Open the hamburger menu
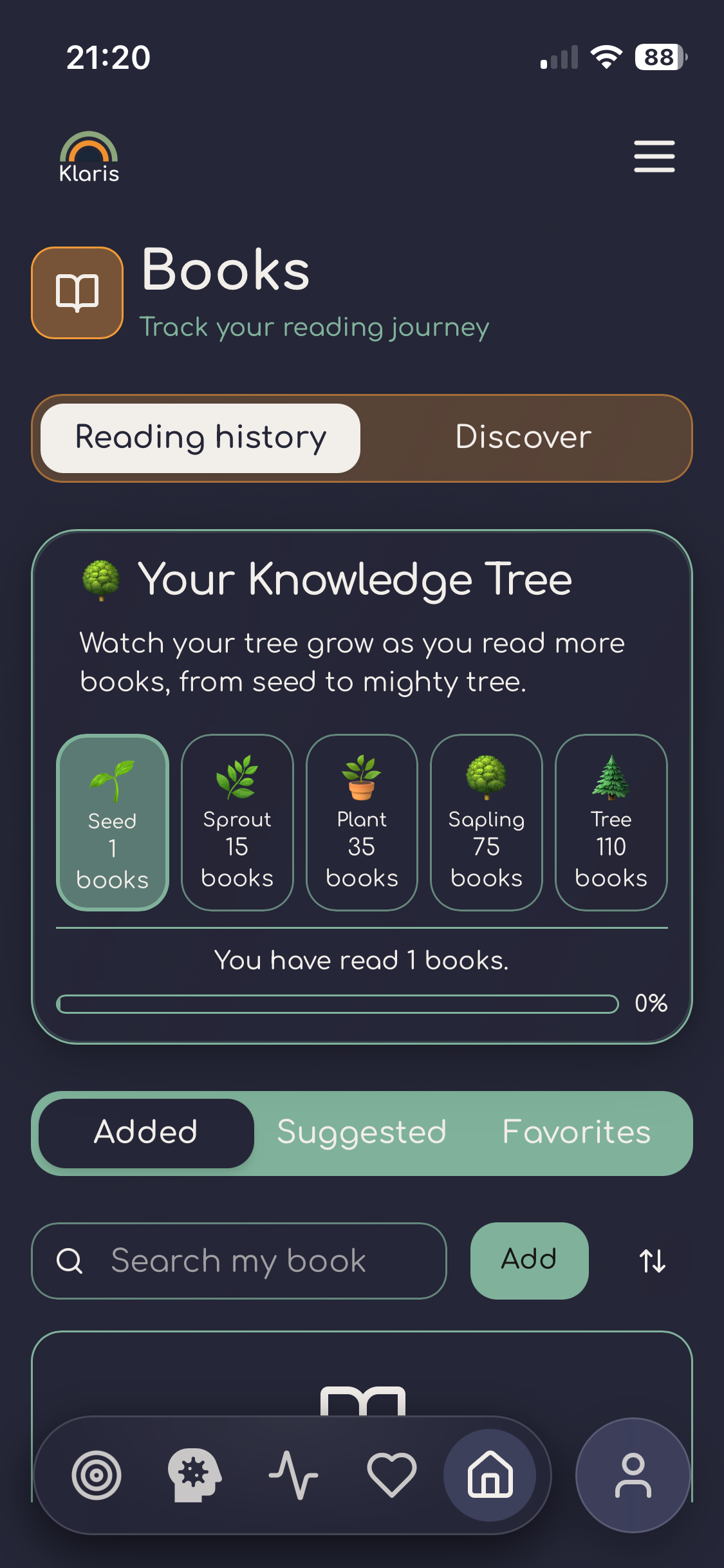Image resolution: width=724 pixels, height=1568 pixels. 654,156
